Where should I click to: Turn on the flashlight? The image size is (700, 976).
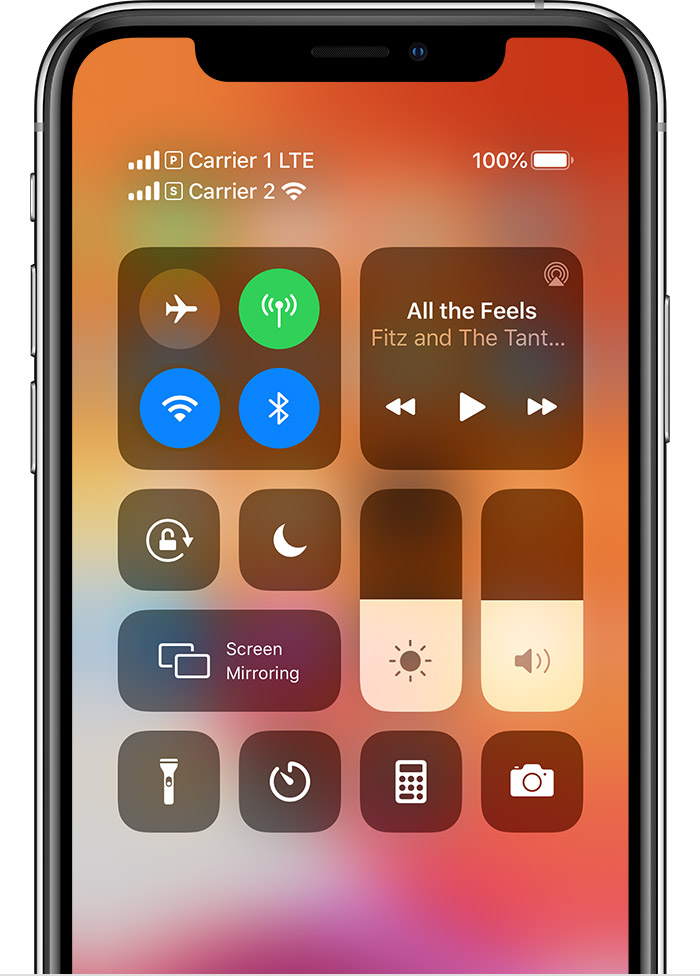pos(169,782)
